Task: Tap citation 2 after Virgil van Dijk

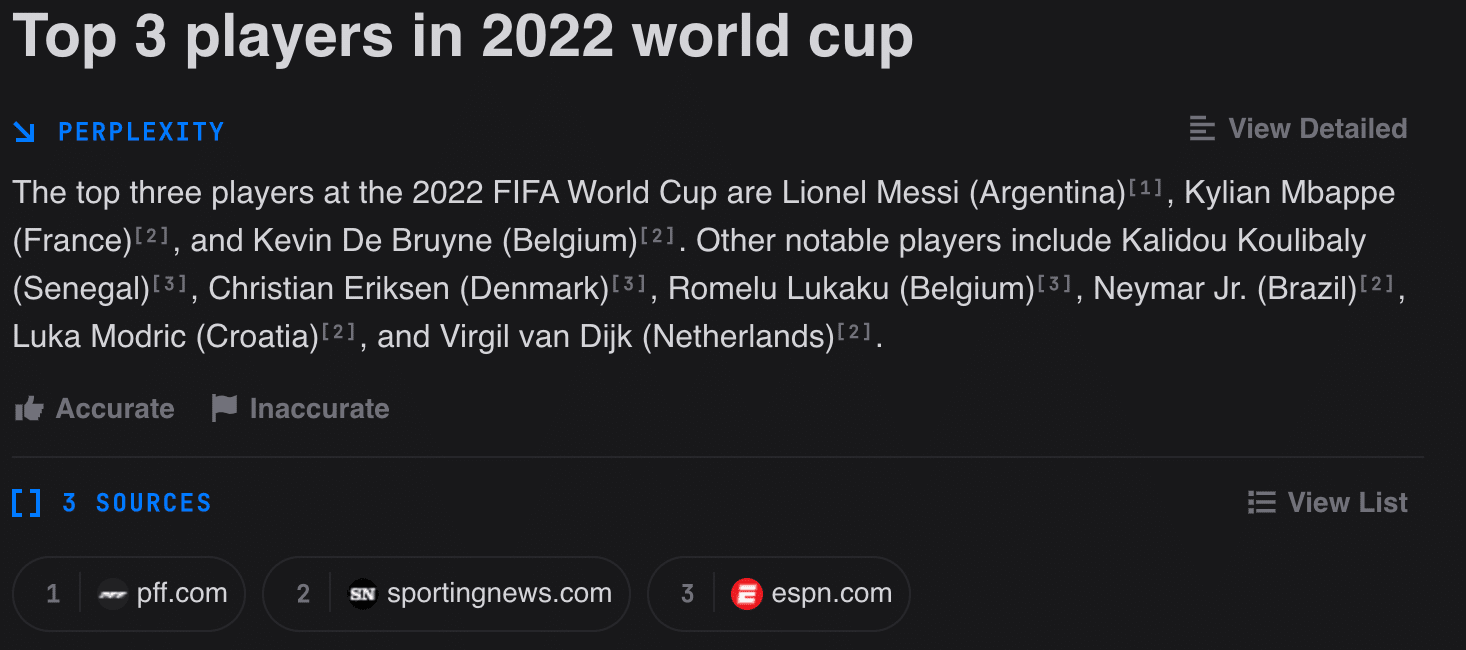Action: coord(854,331)
